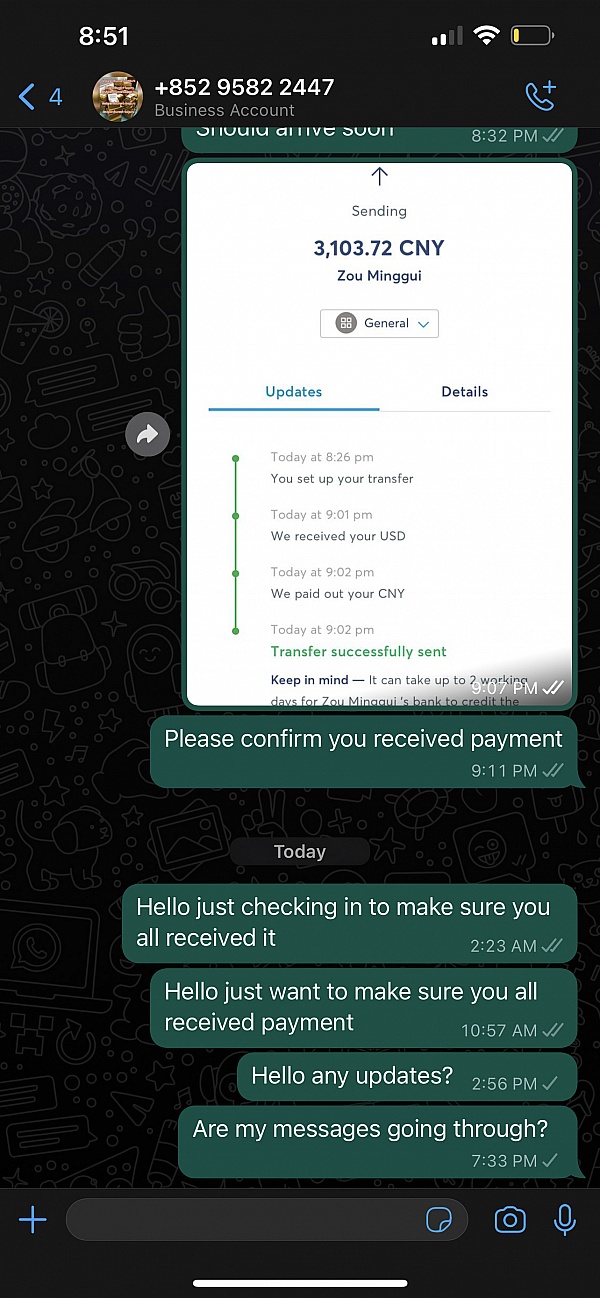Open the attachments plus menu
This screenshot has height=1298, width=600.
point(33,1220)
